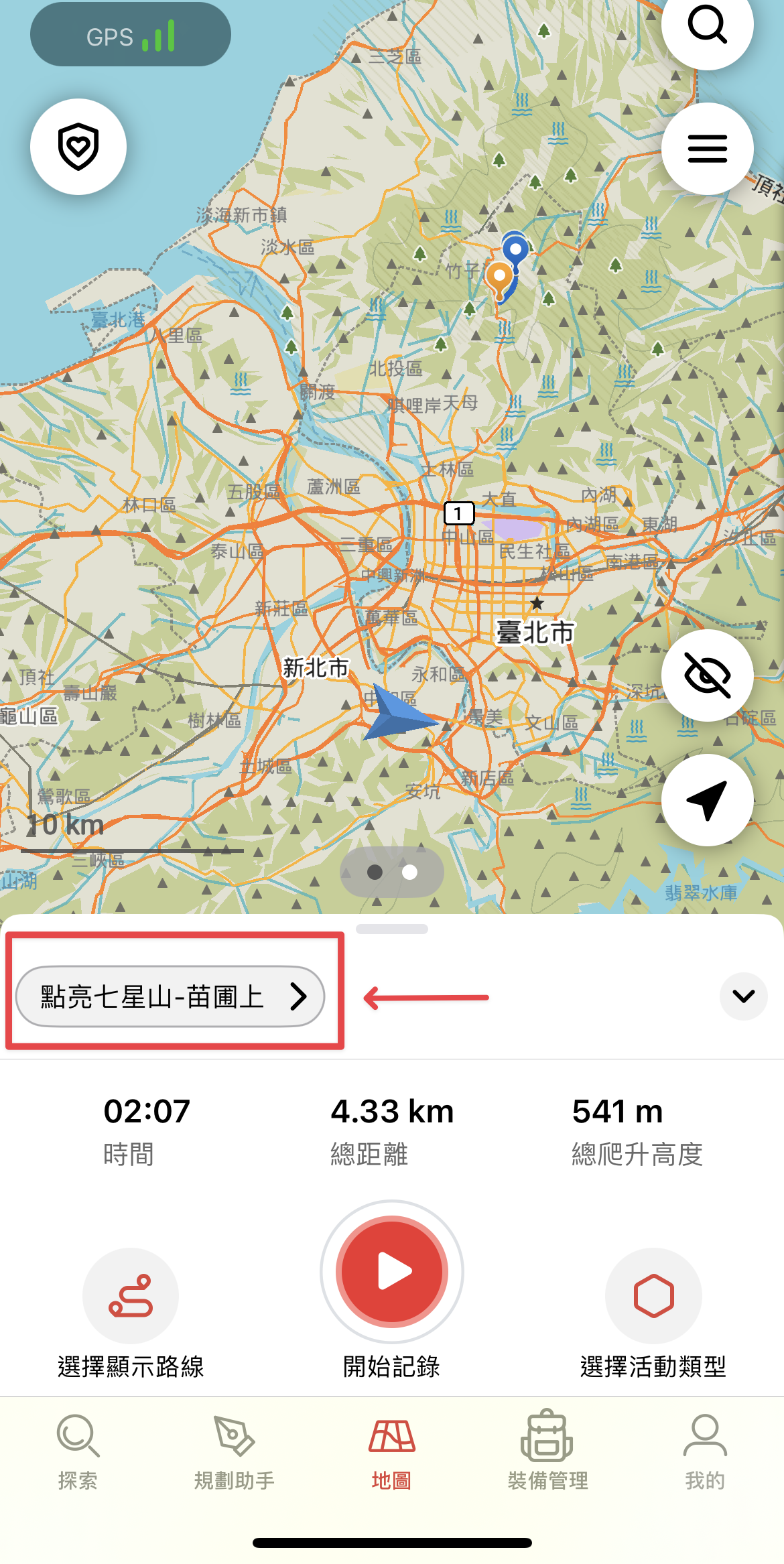The width and height of the screenshot is (784, 1564).
Task: Switch to the 探索 tab
Action: click(78, 1452)
